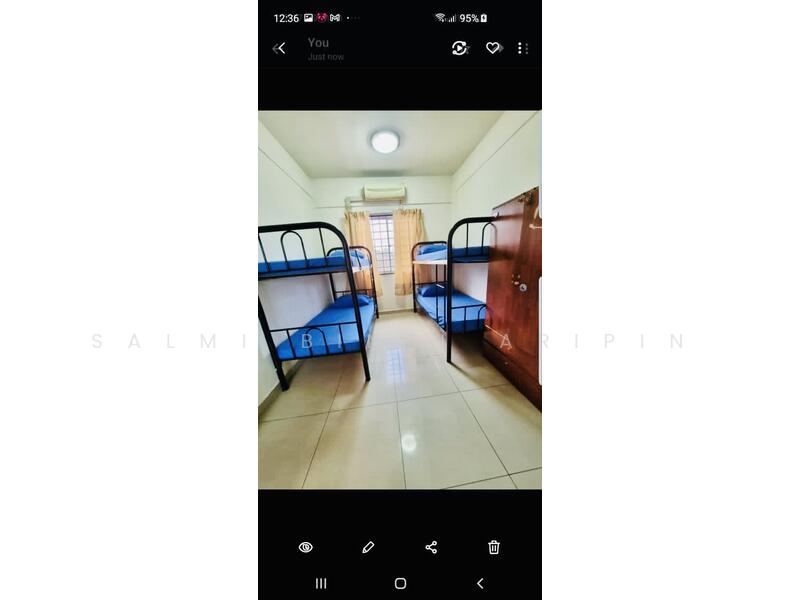Go back using the top-left arrow
The width and height of the screenshot is (800, 600).
[279, 48]
